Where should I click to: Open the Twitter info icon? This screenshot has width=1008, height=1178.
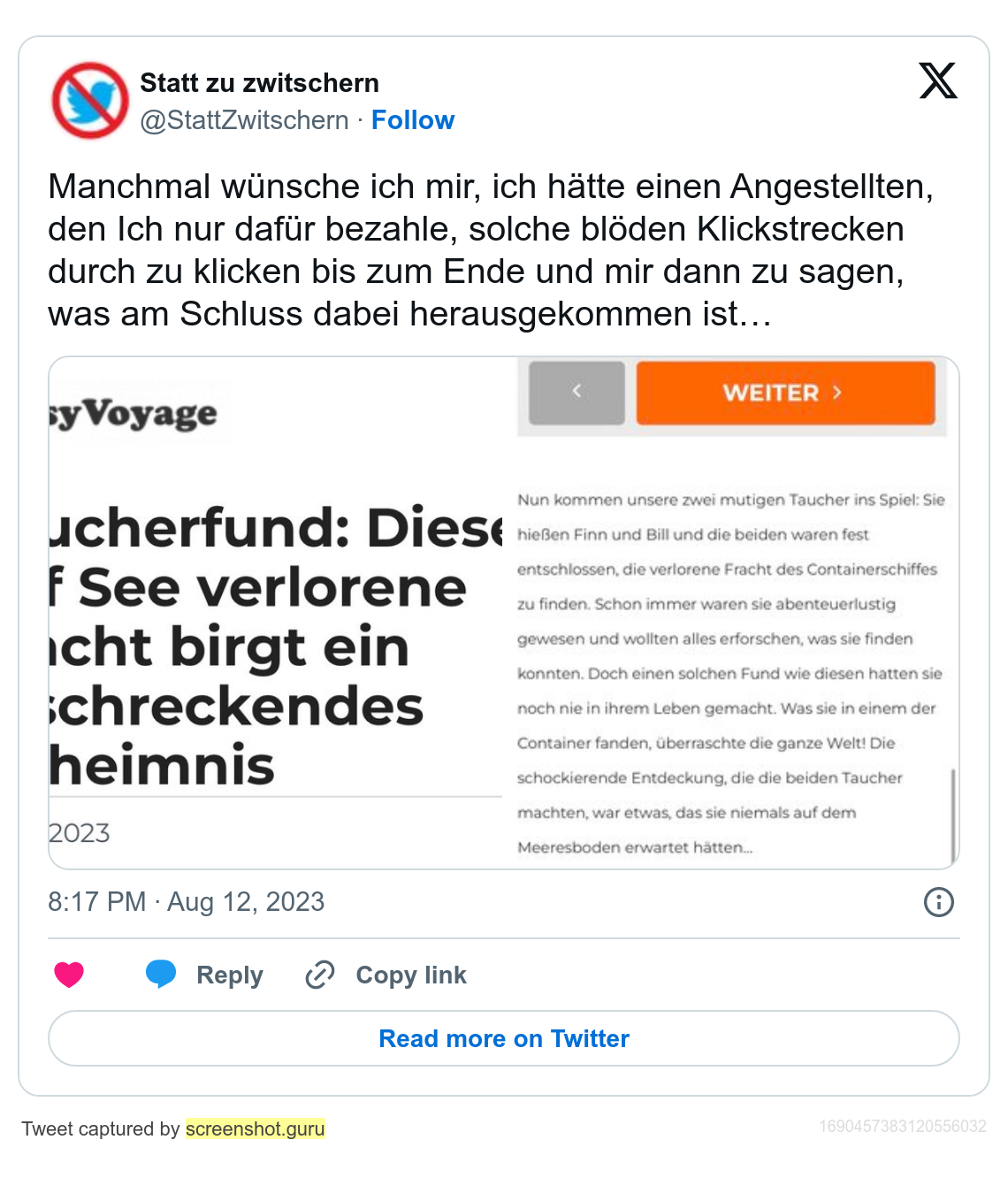point(938,902)
